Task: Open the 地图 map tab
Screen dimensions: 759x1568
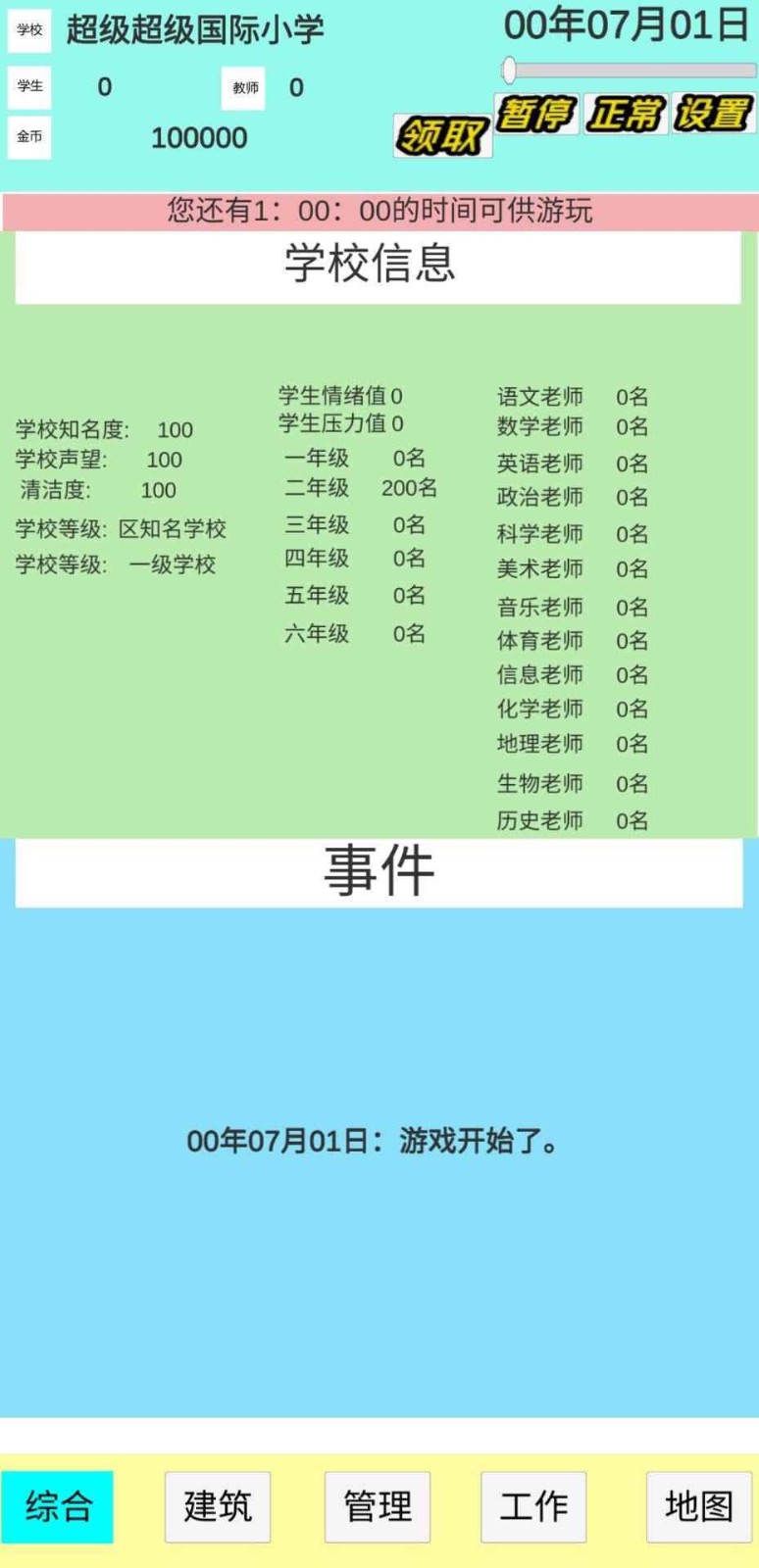Action: (x=698, y=1506)
